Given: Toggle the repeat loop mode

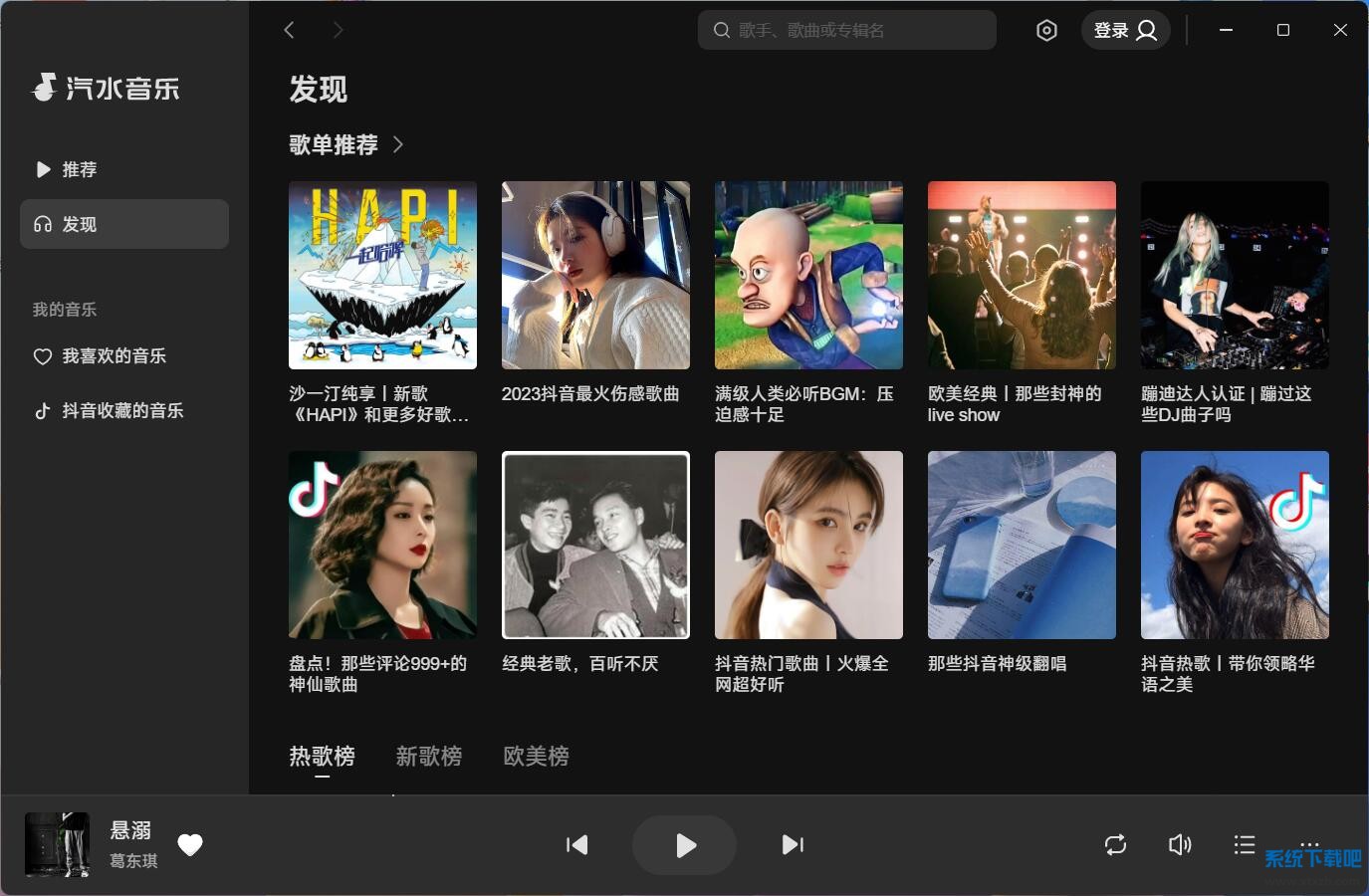Looking at the screenshot, I should click(x=1115, y=845).
